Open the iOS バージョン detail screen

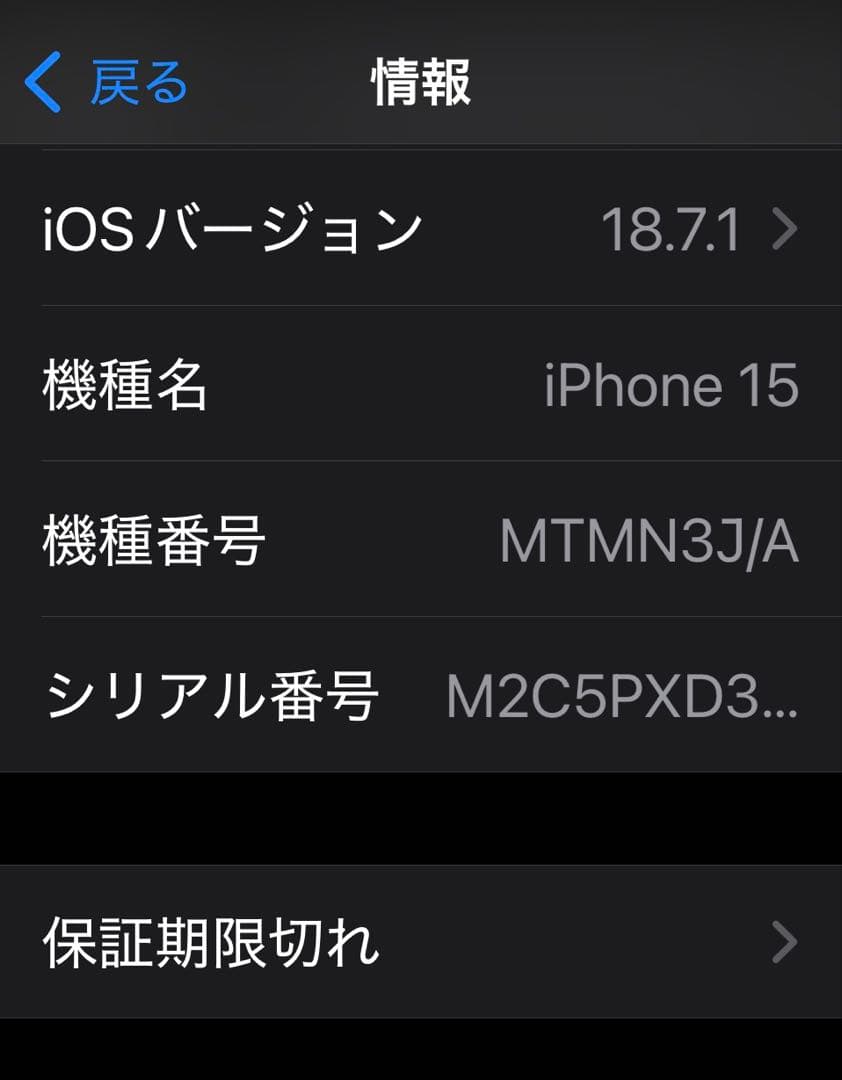pyautogui.click(x=420, y=228)
